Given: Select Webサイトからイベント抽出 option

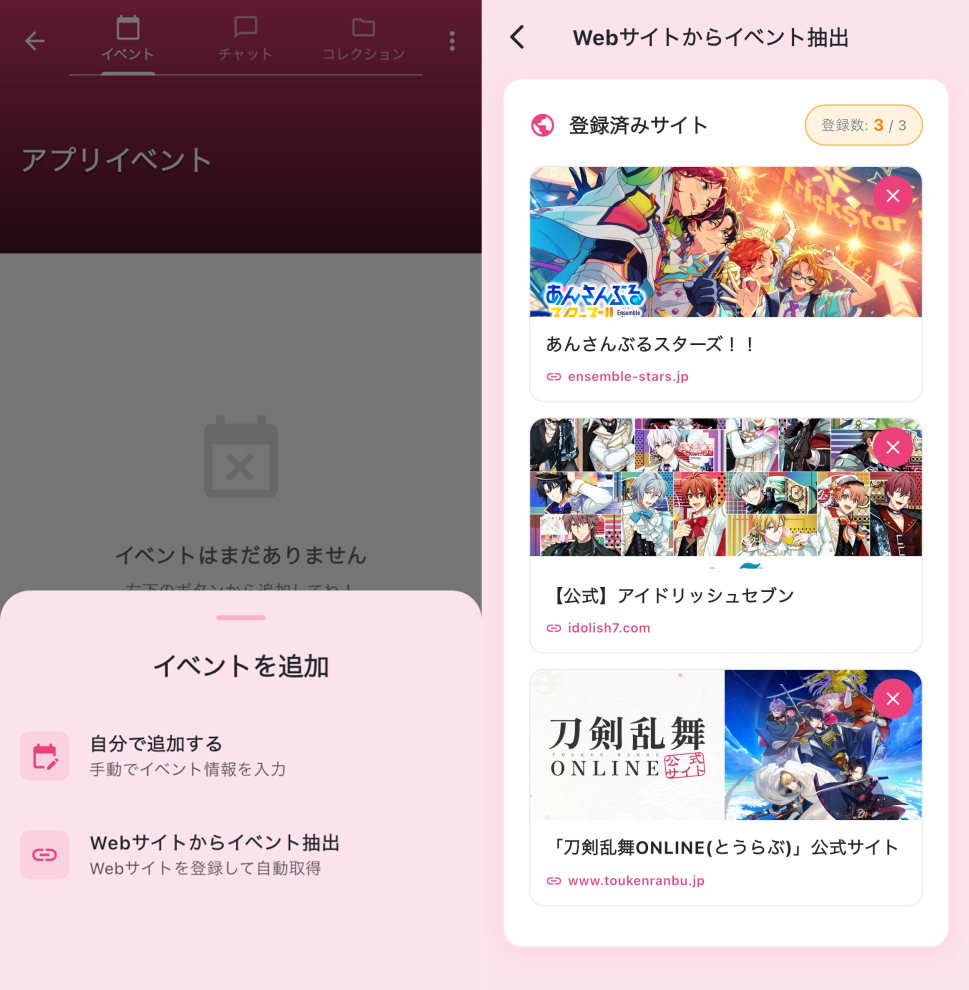Looking at the screenshot, I should [215, 854].
